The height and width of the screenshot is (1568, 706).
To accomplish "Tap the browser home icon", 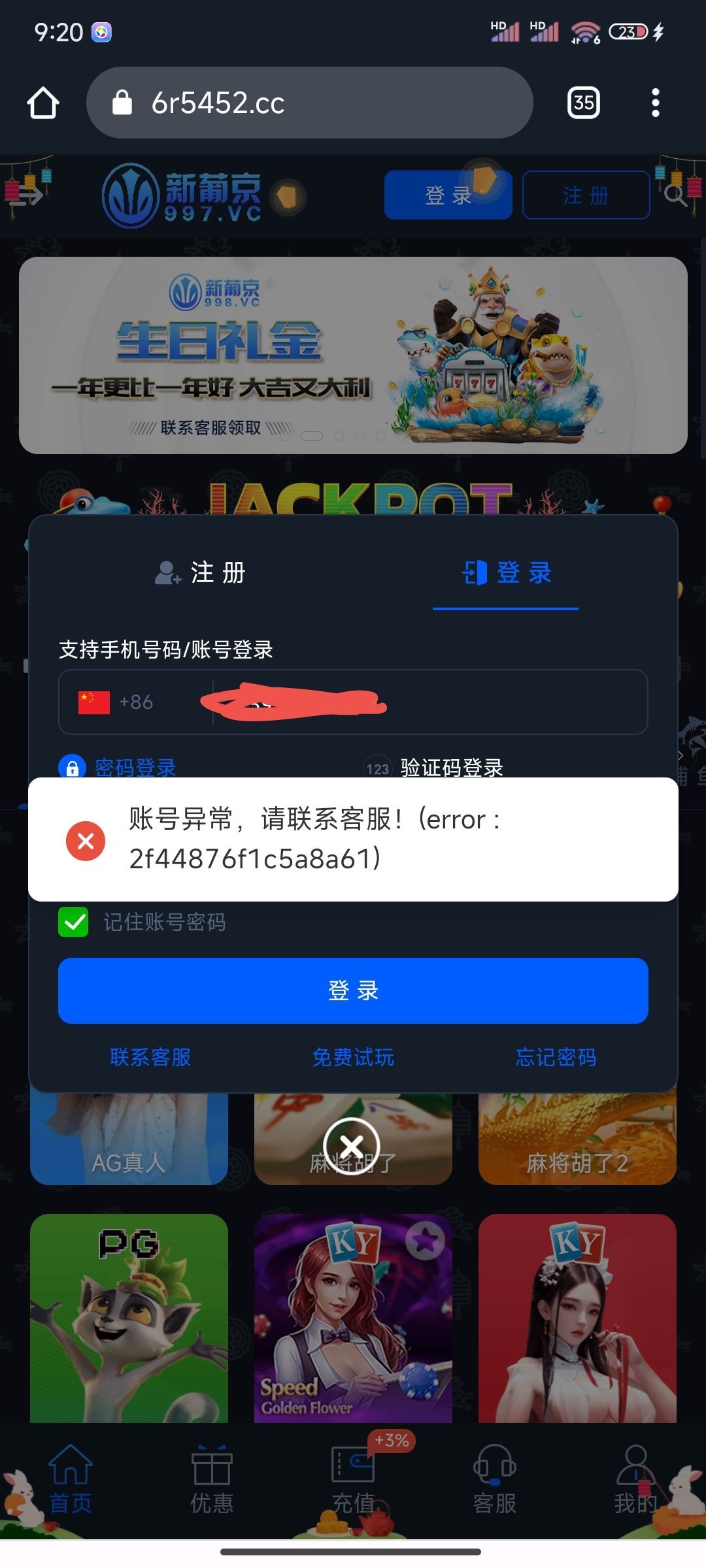I will click(43, 103).
